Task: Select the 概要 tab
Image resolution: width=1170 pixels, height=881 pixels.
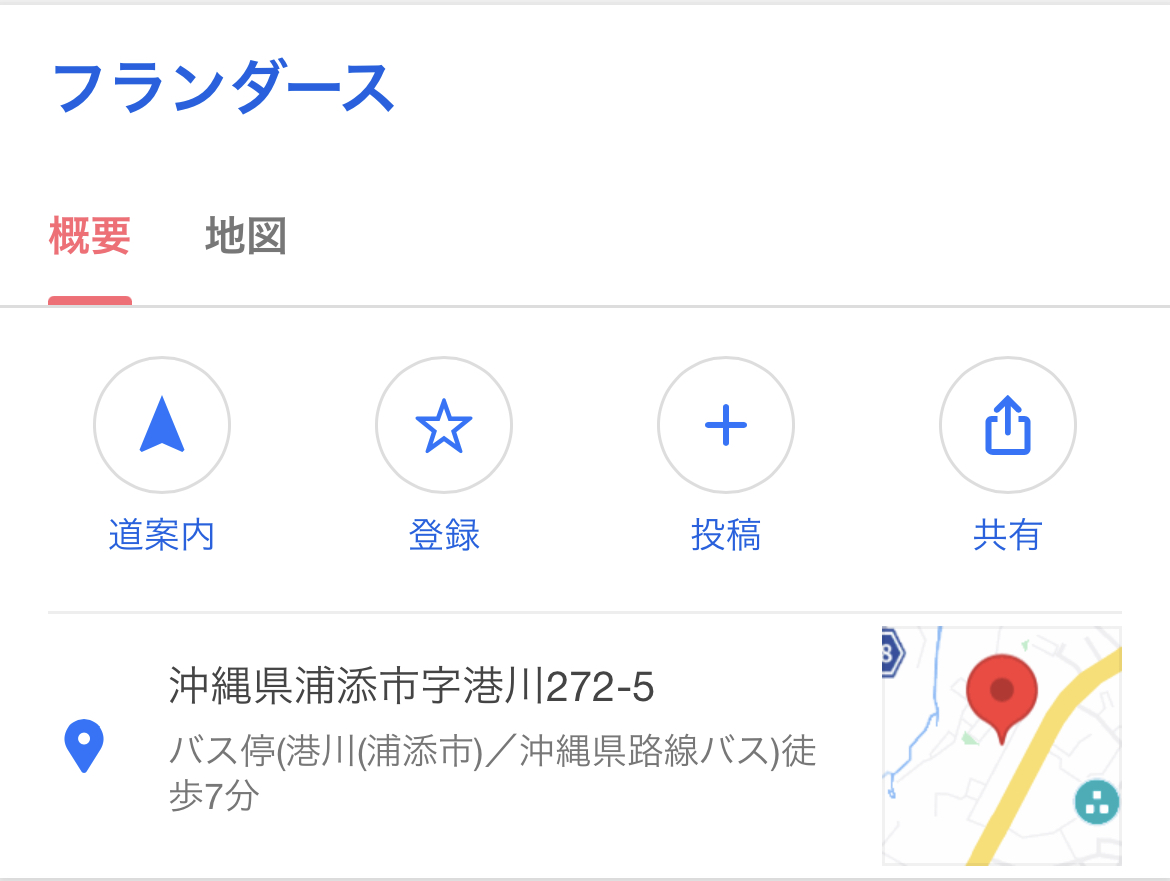Action: 90,237
